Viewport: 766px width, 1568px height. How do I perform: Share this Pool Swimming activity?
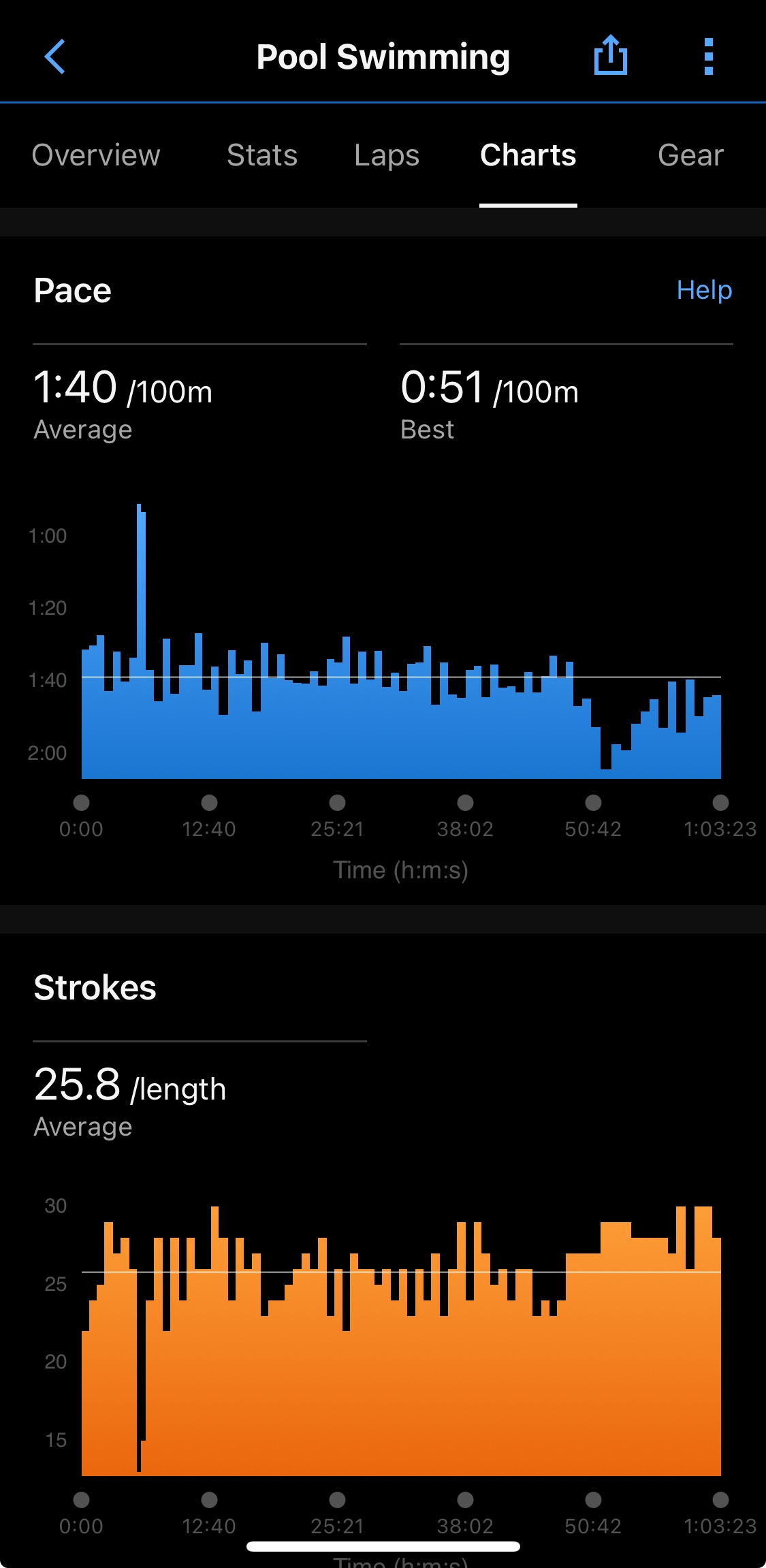tap(610, 55)
